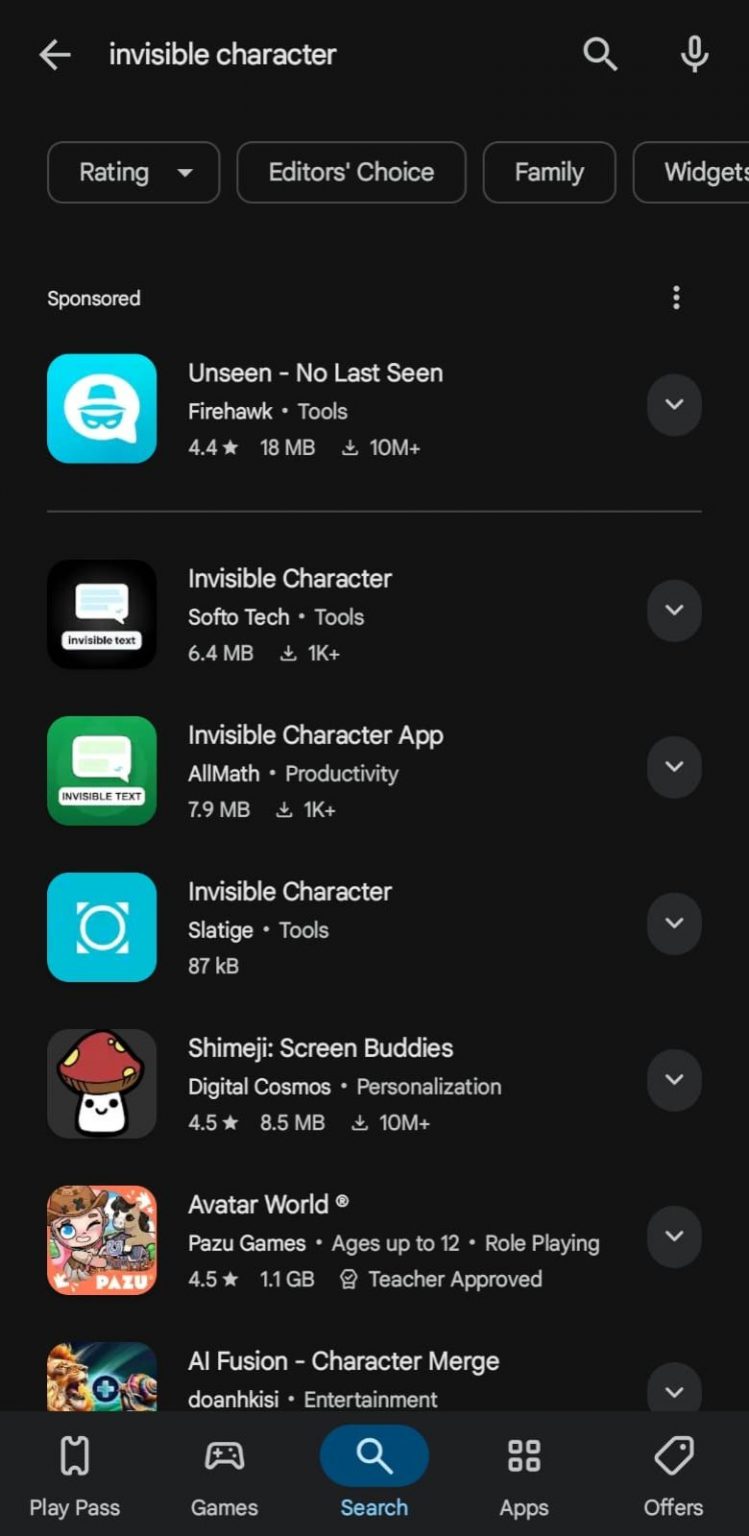Go back using the top arrow

[55, 55]
